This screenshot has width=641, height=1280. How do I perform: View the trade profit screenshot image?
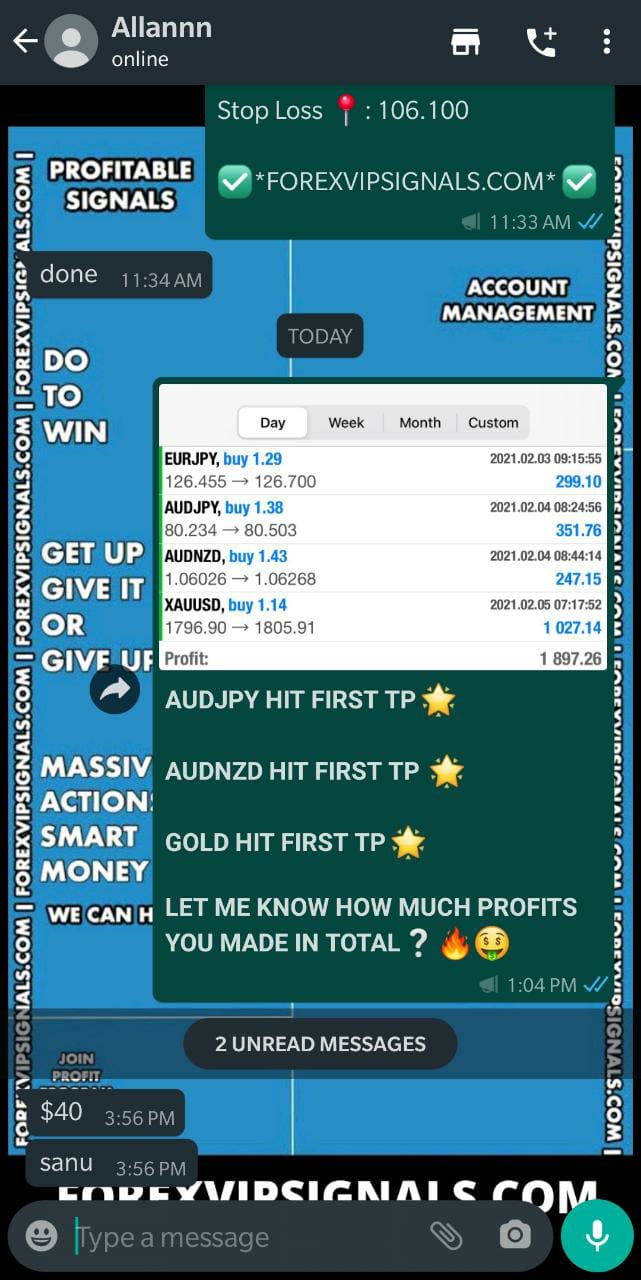pos(383,526)
